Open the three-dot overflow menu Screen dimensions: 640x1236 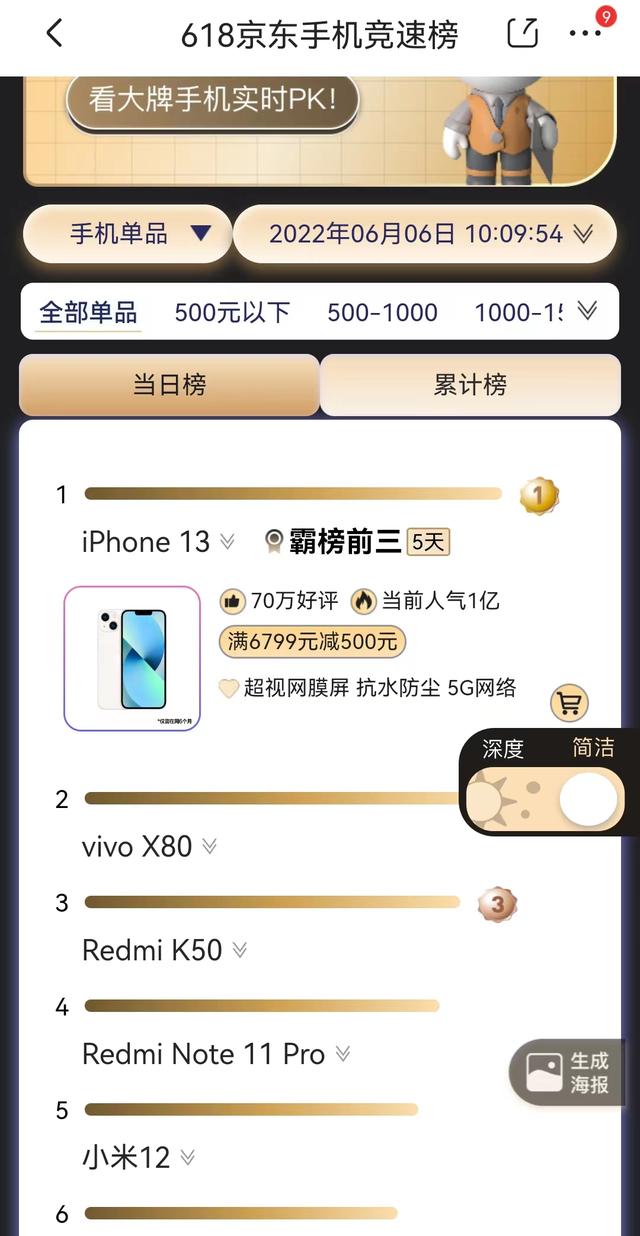click(585, 33)
